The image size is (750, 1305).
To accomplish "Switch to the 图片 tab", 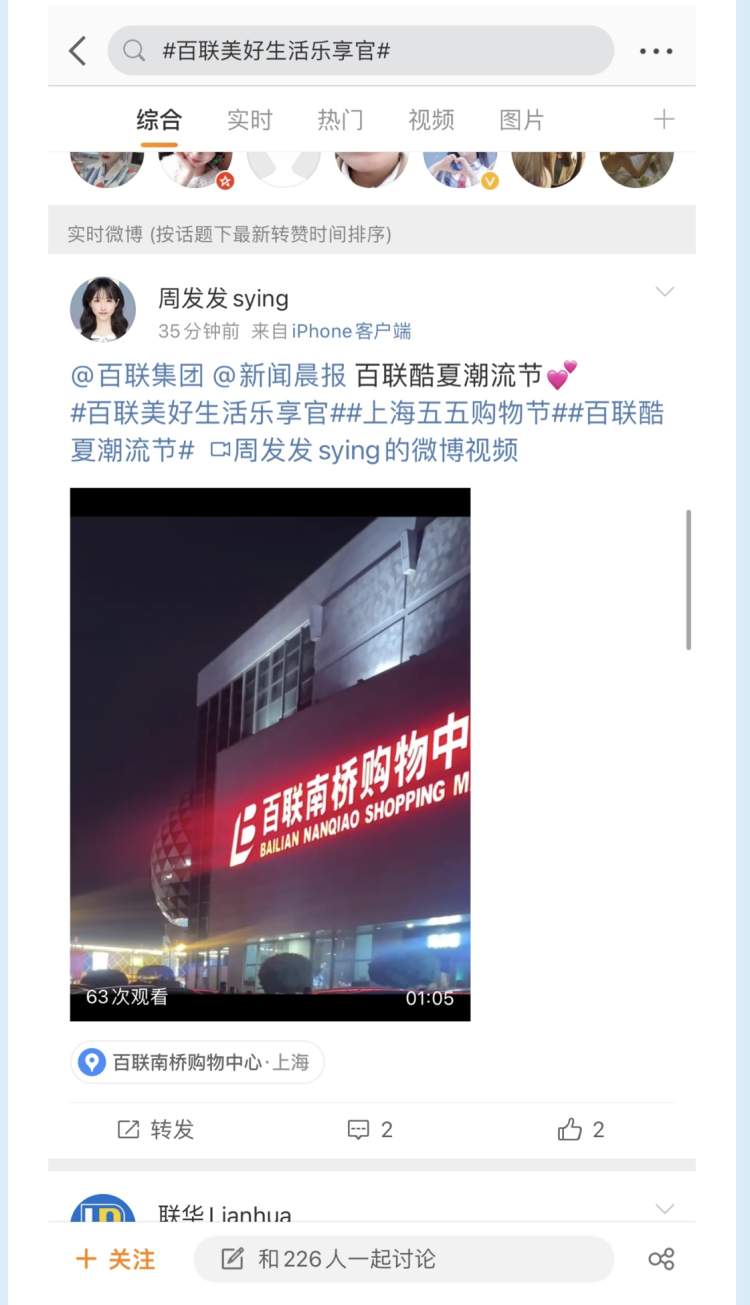I will [x=521, y=121].
